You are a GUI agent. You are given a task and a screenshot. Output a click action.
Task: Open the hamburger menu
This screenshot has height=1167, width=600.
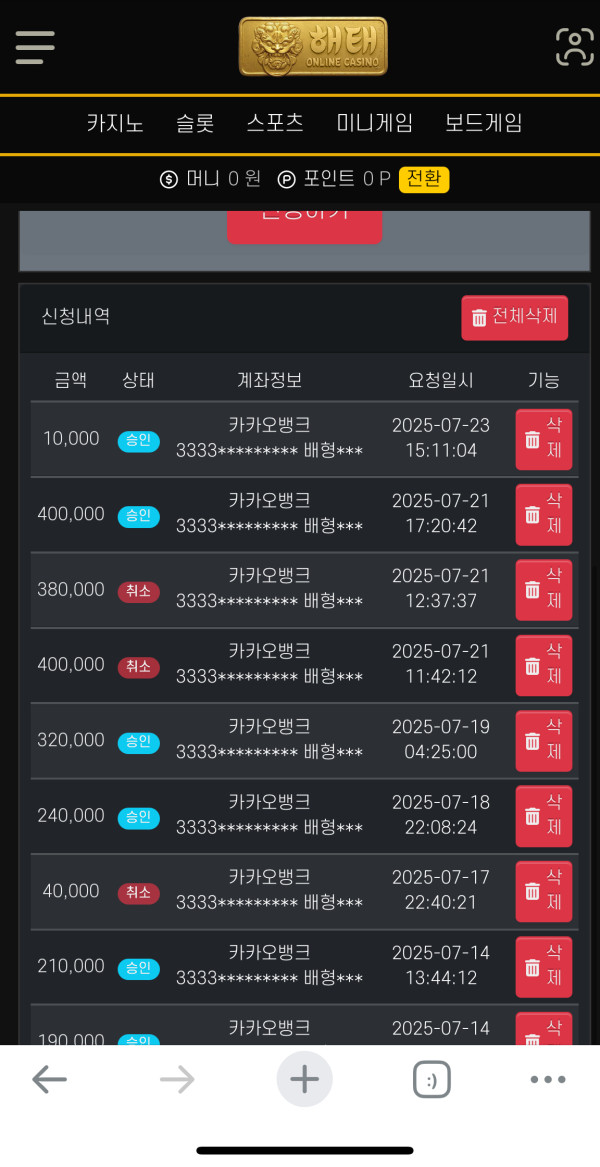(35, 48)
